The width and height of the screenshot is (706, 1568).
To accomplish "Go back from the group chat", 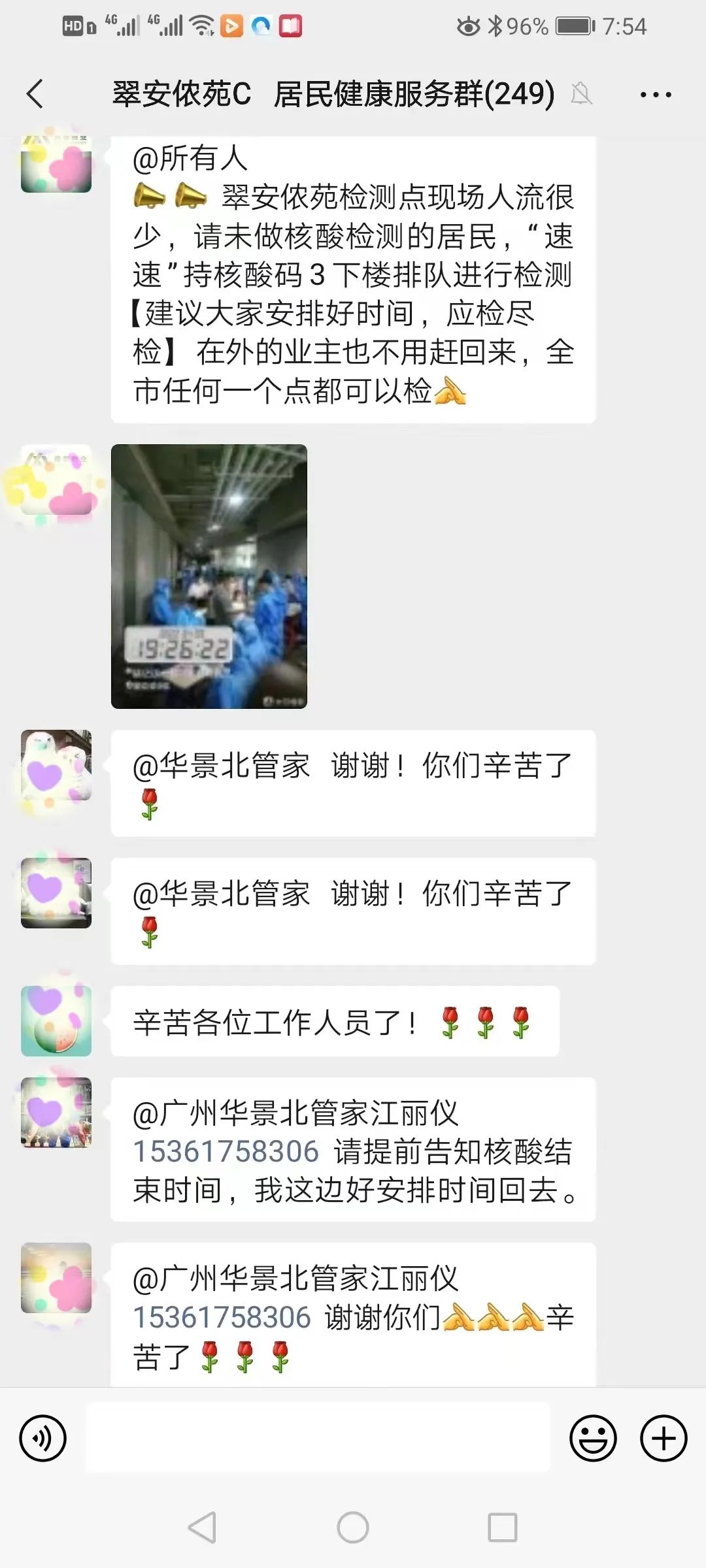I will [35, 94].
